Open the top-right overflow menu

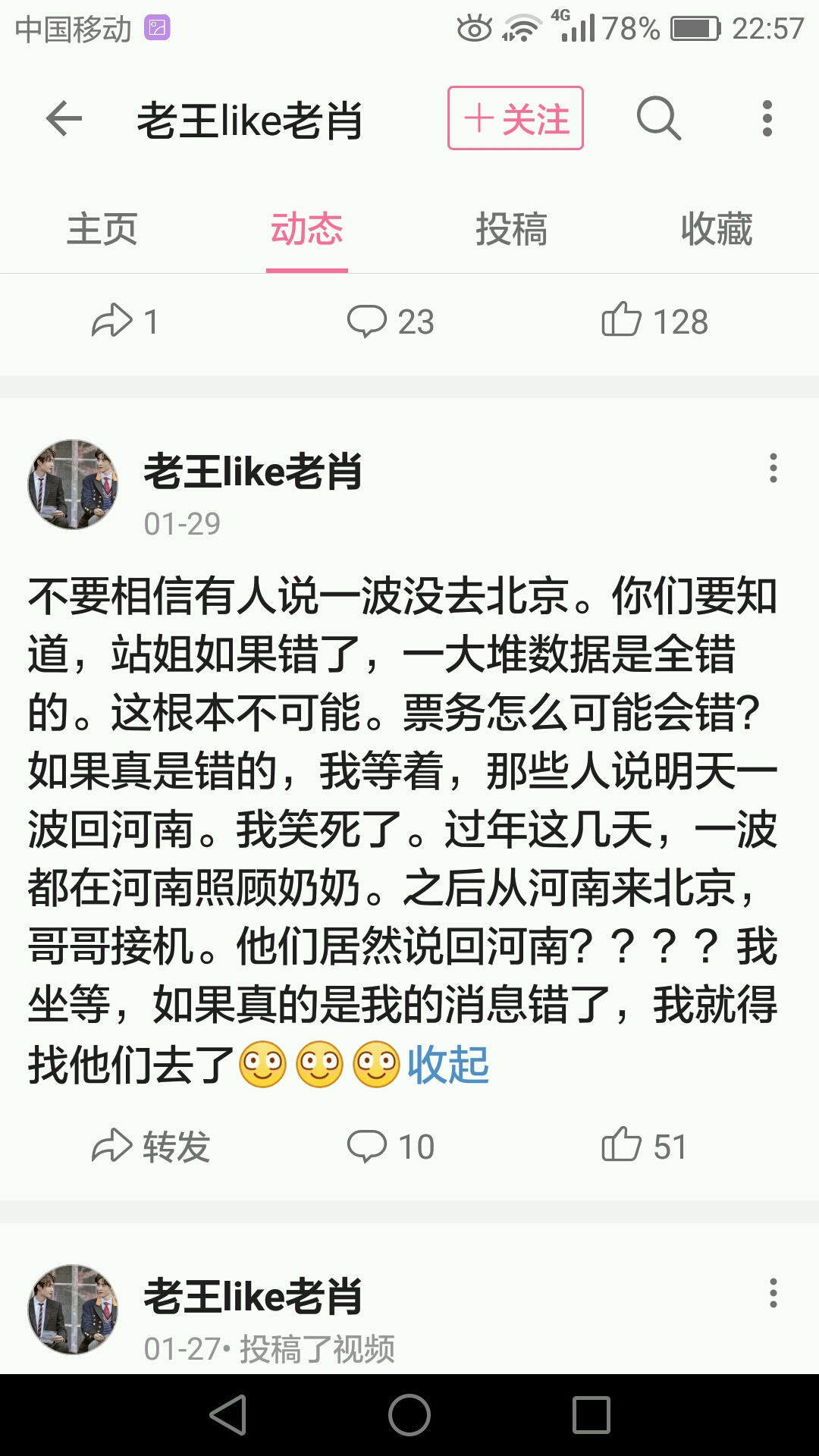(x=767, y=118)
